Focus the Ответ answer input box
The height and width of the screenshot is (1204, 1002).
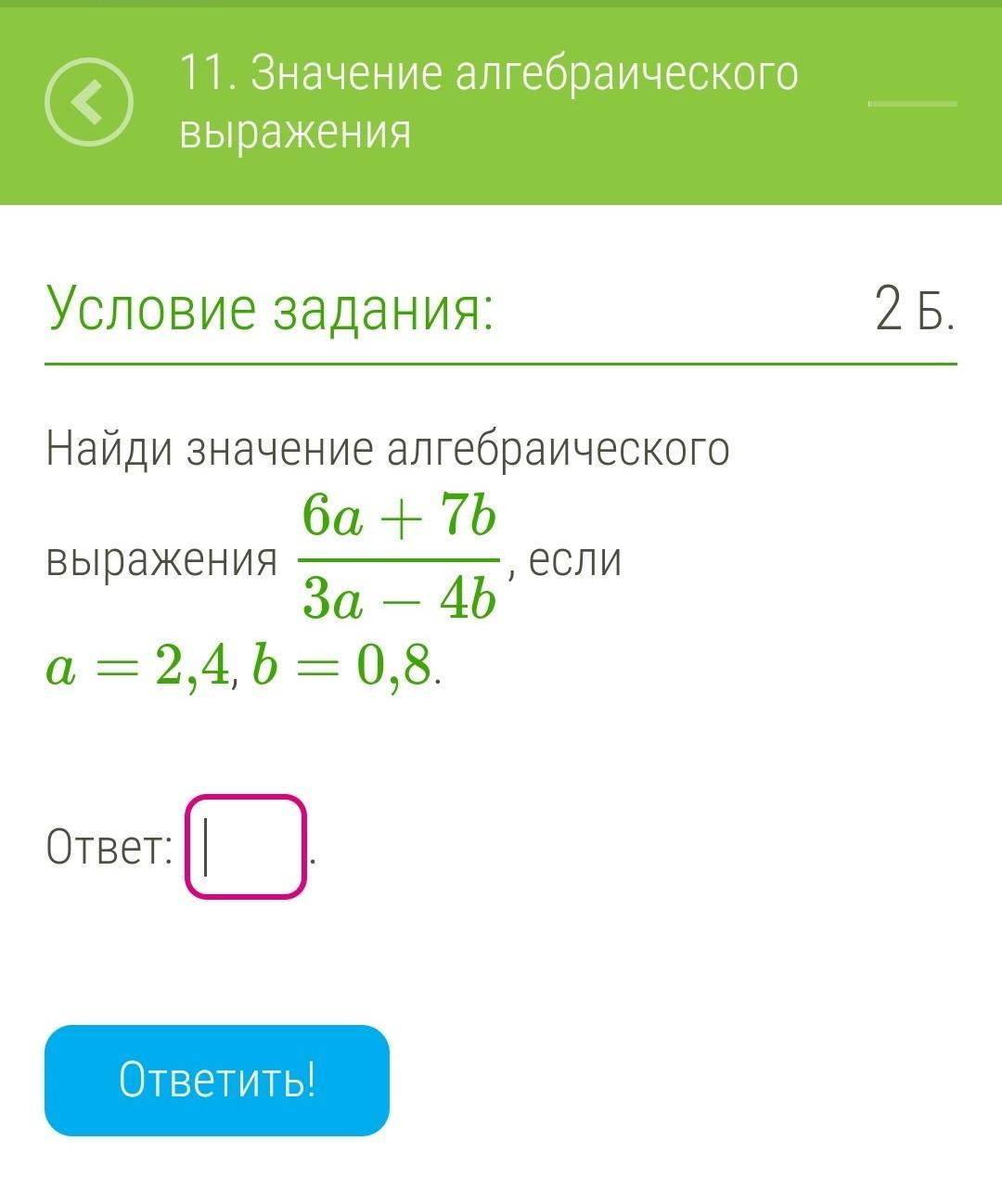click(x=246, y=846)
